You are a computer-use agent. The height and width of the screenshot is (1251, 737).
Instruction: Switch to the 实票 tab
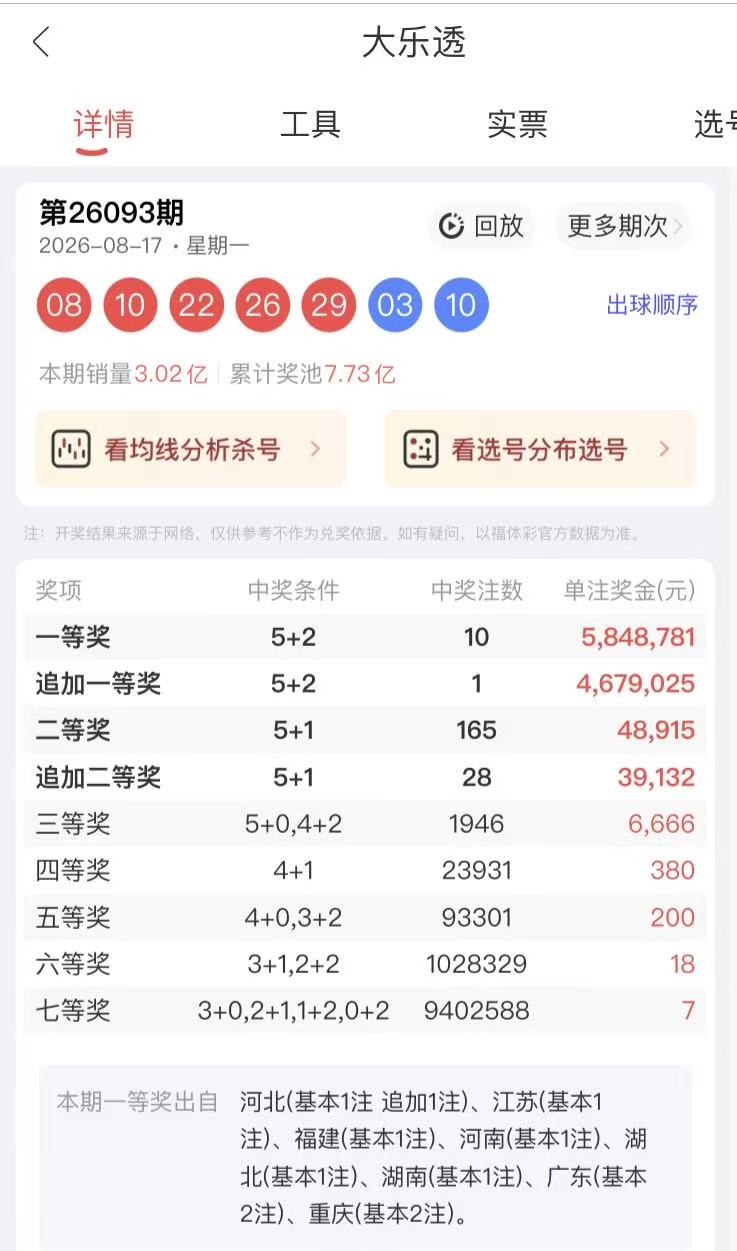tap(517, 124)
